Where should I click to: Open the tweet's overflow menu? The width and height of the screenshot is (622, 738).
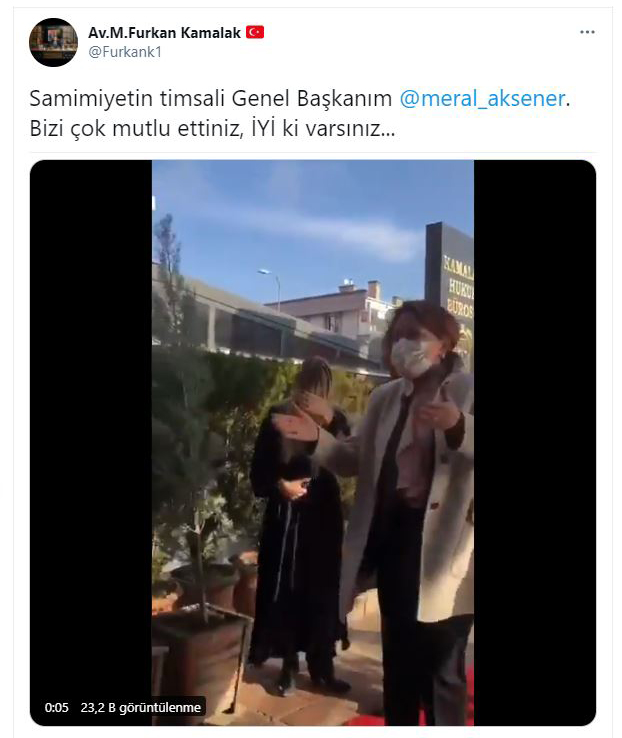pyautogui.click(x=587, y=32)
